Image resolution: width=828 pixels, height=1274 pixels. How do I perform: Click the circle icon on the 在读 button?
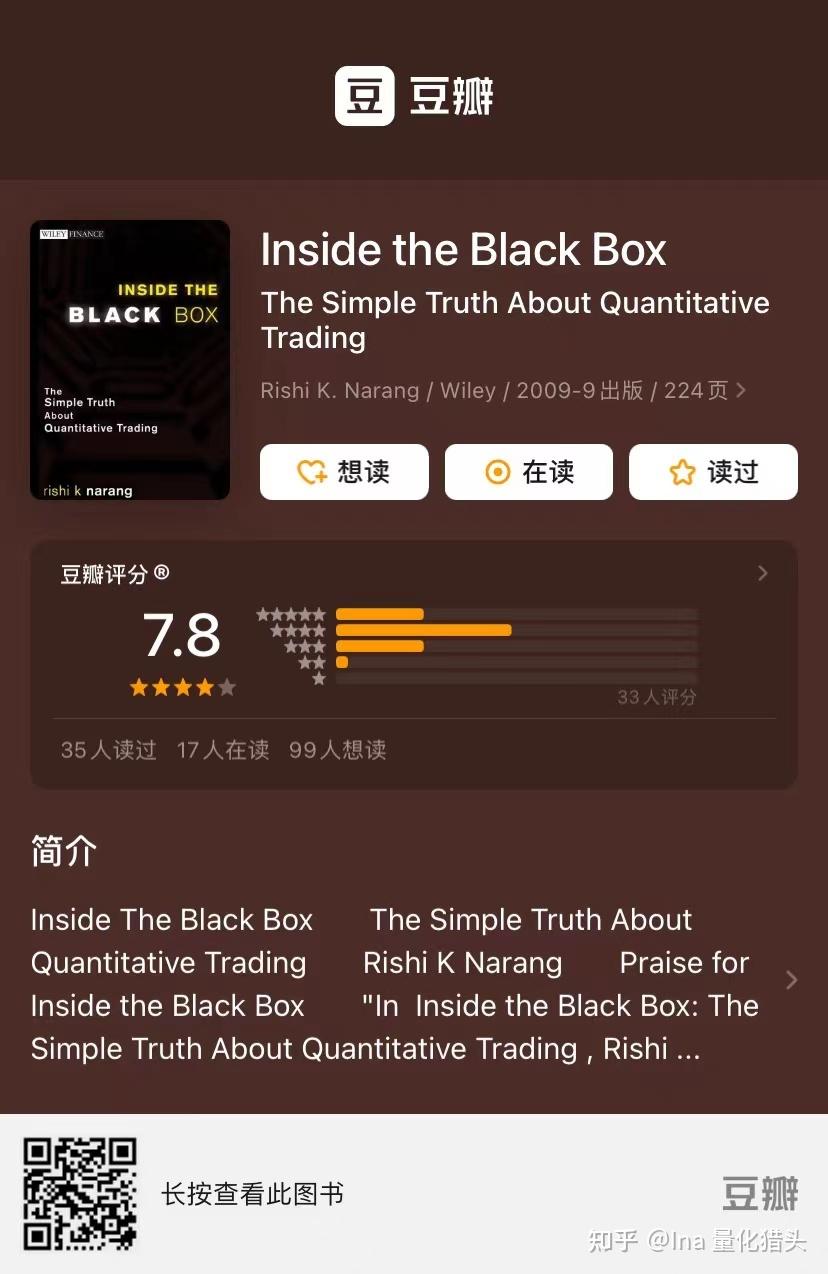(x=499, y=472)
